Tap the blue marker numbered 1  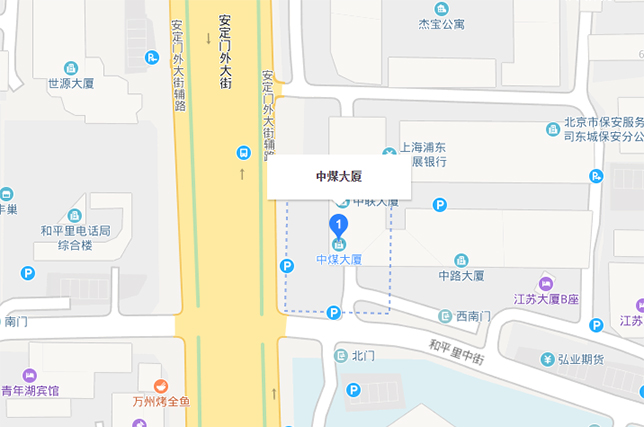[338, 224]
